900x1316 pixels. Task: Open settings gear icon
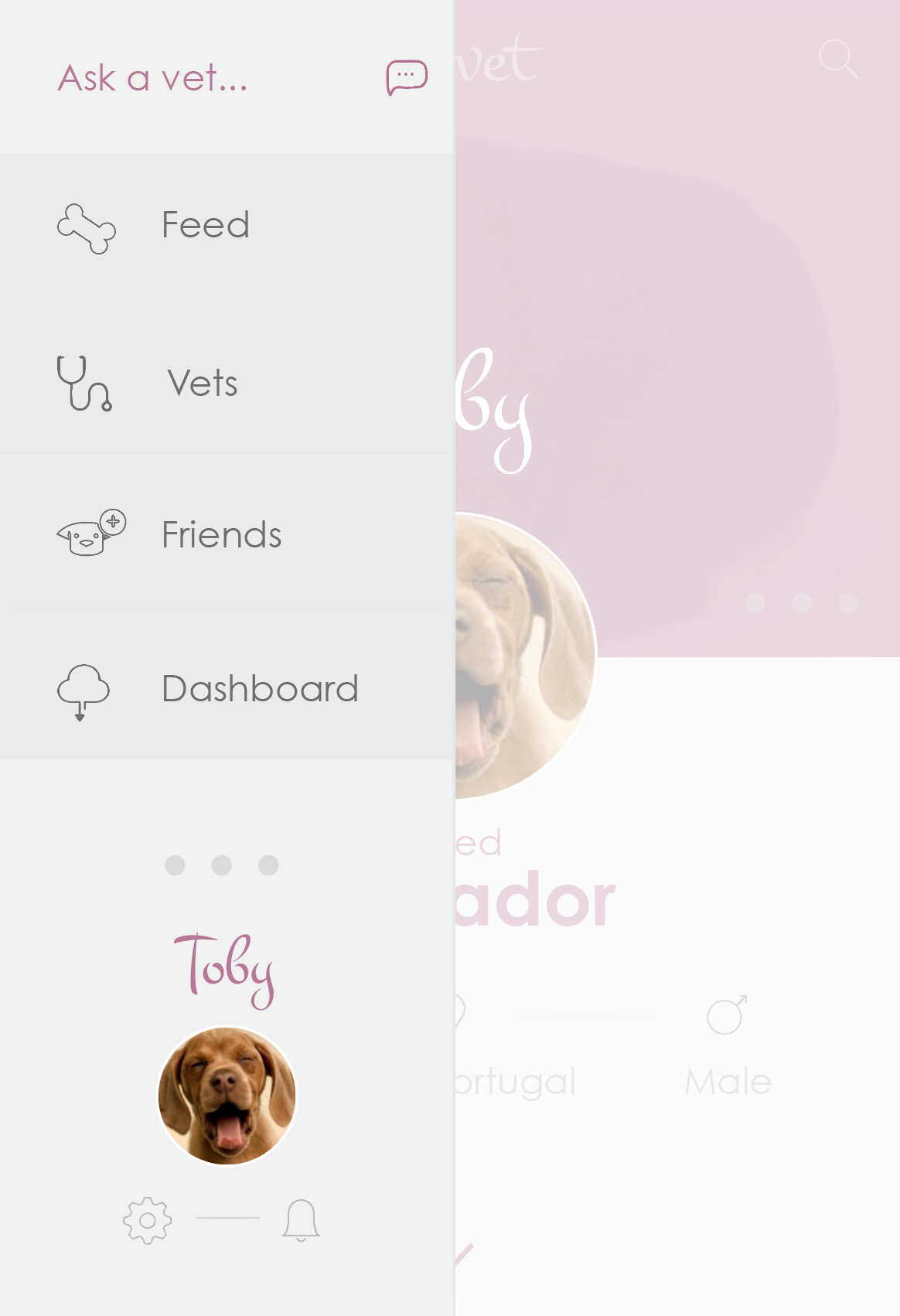pos(147,1220)
